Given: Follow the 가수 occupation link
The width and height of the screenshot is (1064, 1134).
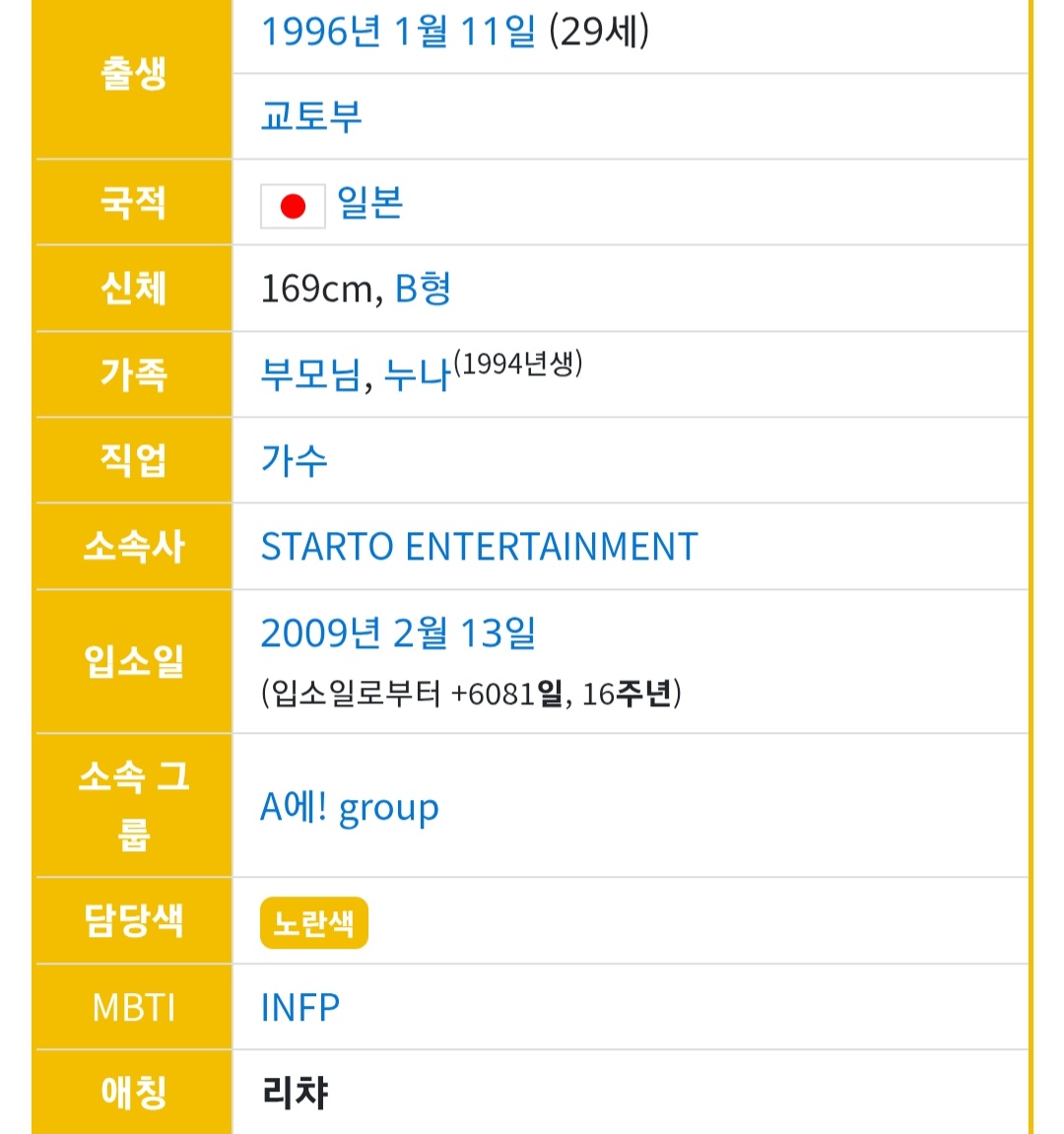Looking at the screenshot, I should [x=294, y=460].
